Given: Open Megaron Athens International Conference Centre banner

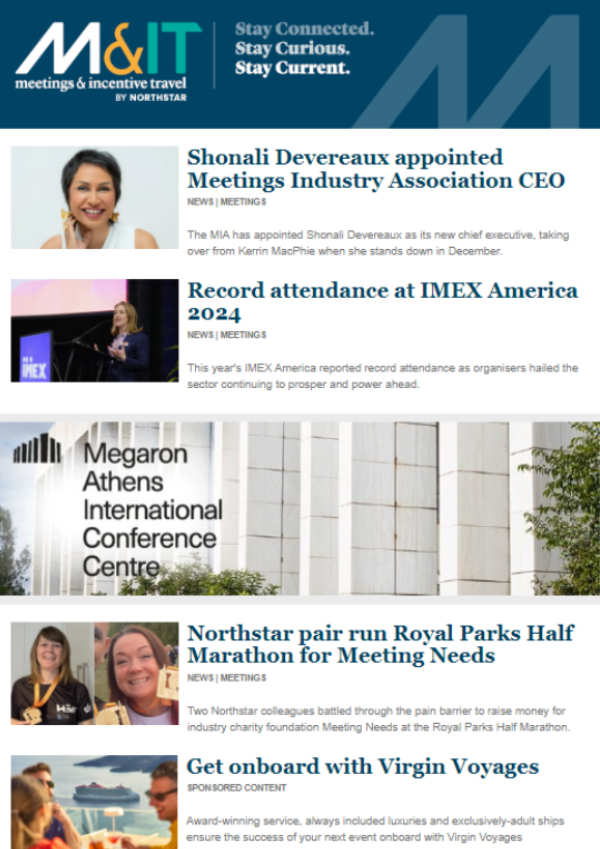Looking at the screenshot, I should [x=300, y=508].
